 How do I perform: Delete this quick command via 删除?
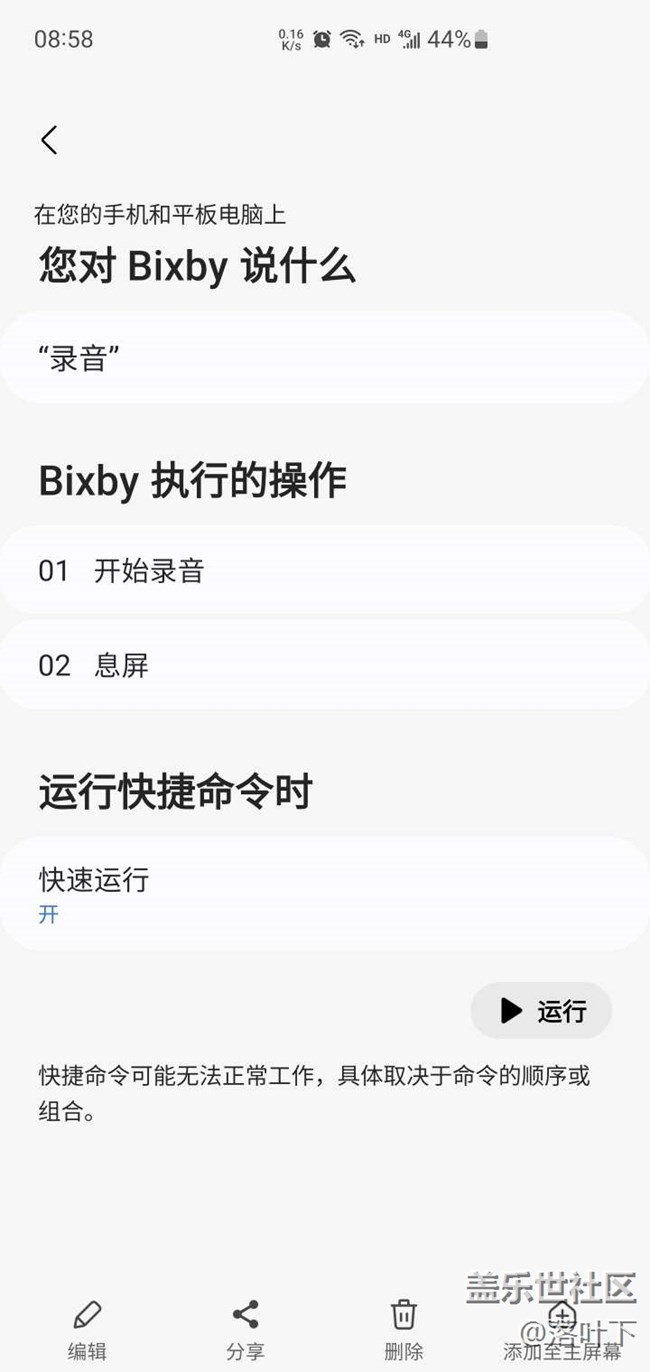point(404,1329)
